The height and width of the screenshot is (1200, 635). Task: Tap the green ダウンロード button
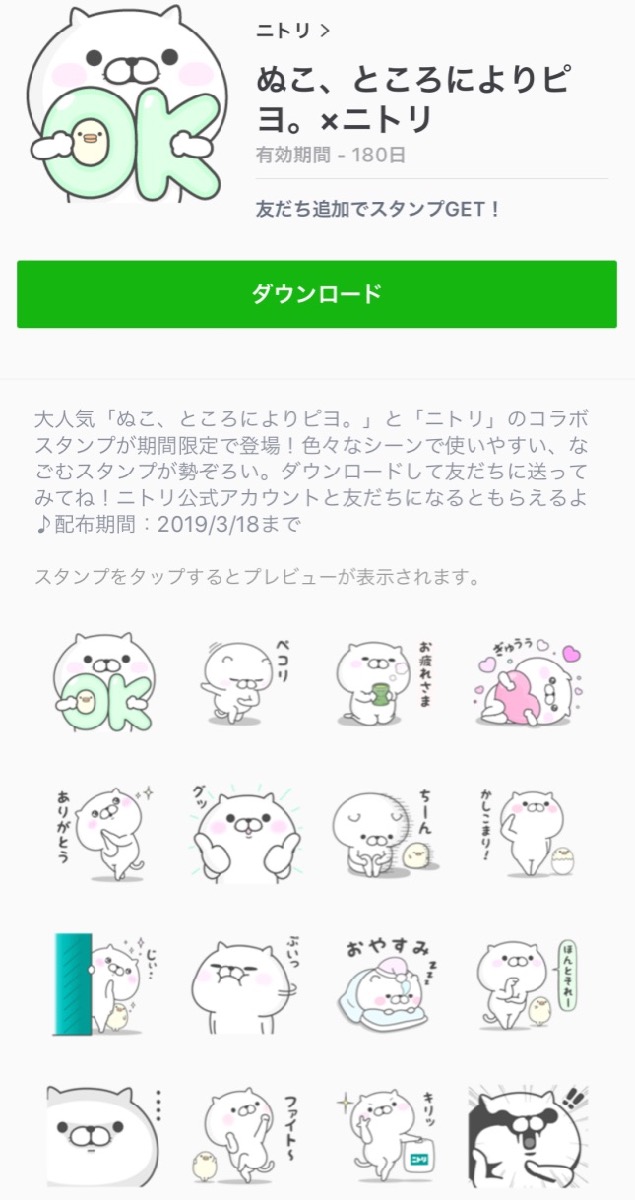click(x=316, y=294)
